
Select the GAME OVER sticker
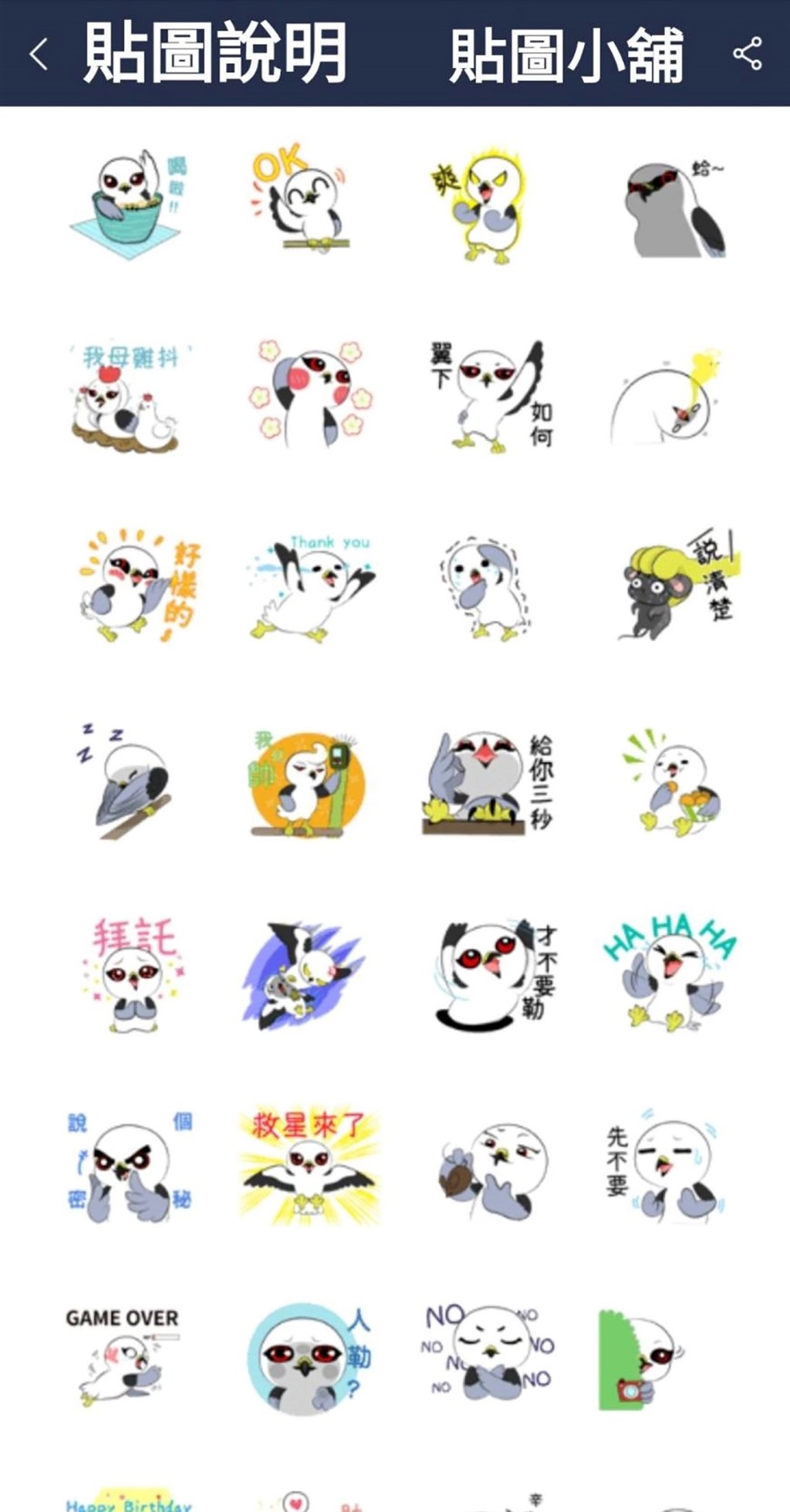pyautogui.click(x=123, y=1358)
